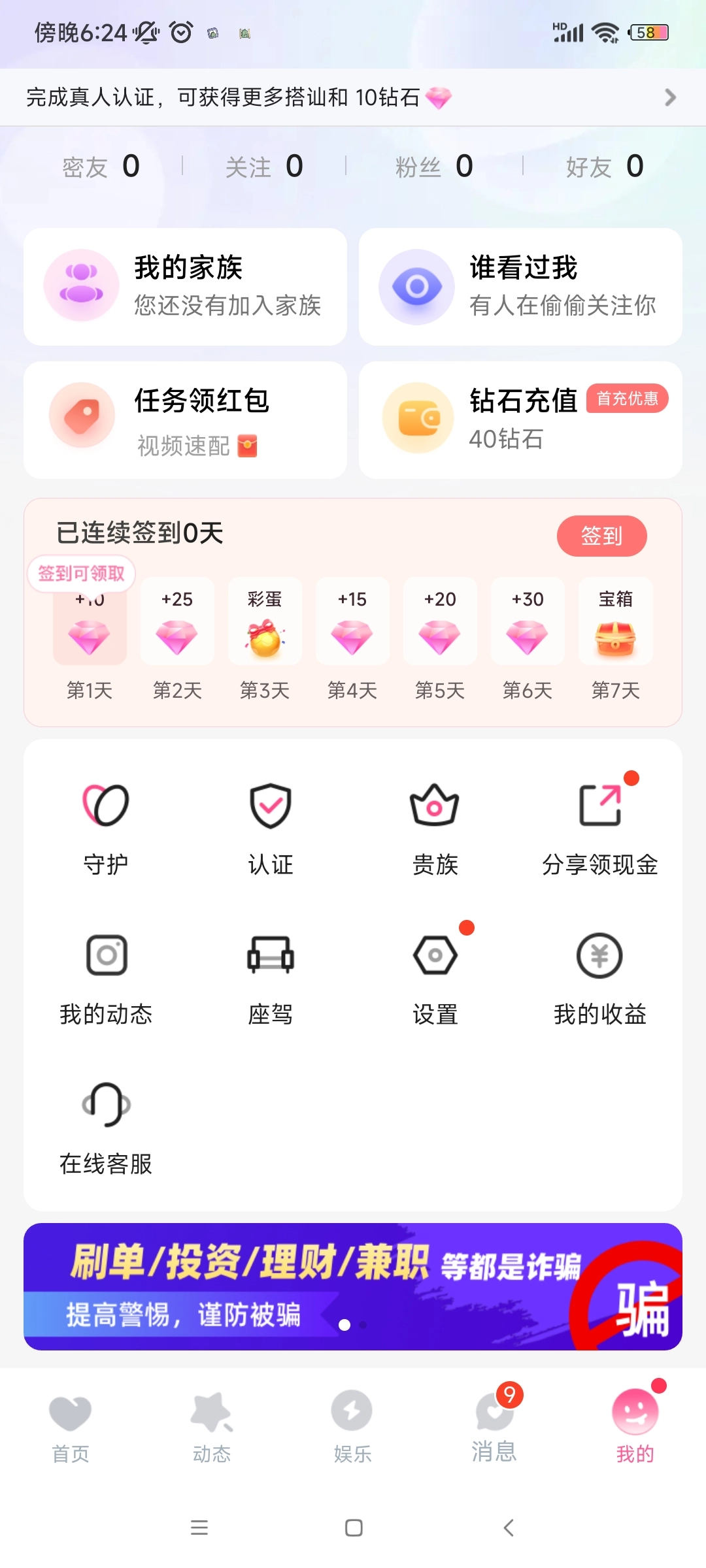Open 任务领红包 card
This screenshot has height=1568, width=706.
185,420
